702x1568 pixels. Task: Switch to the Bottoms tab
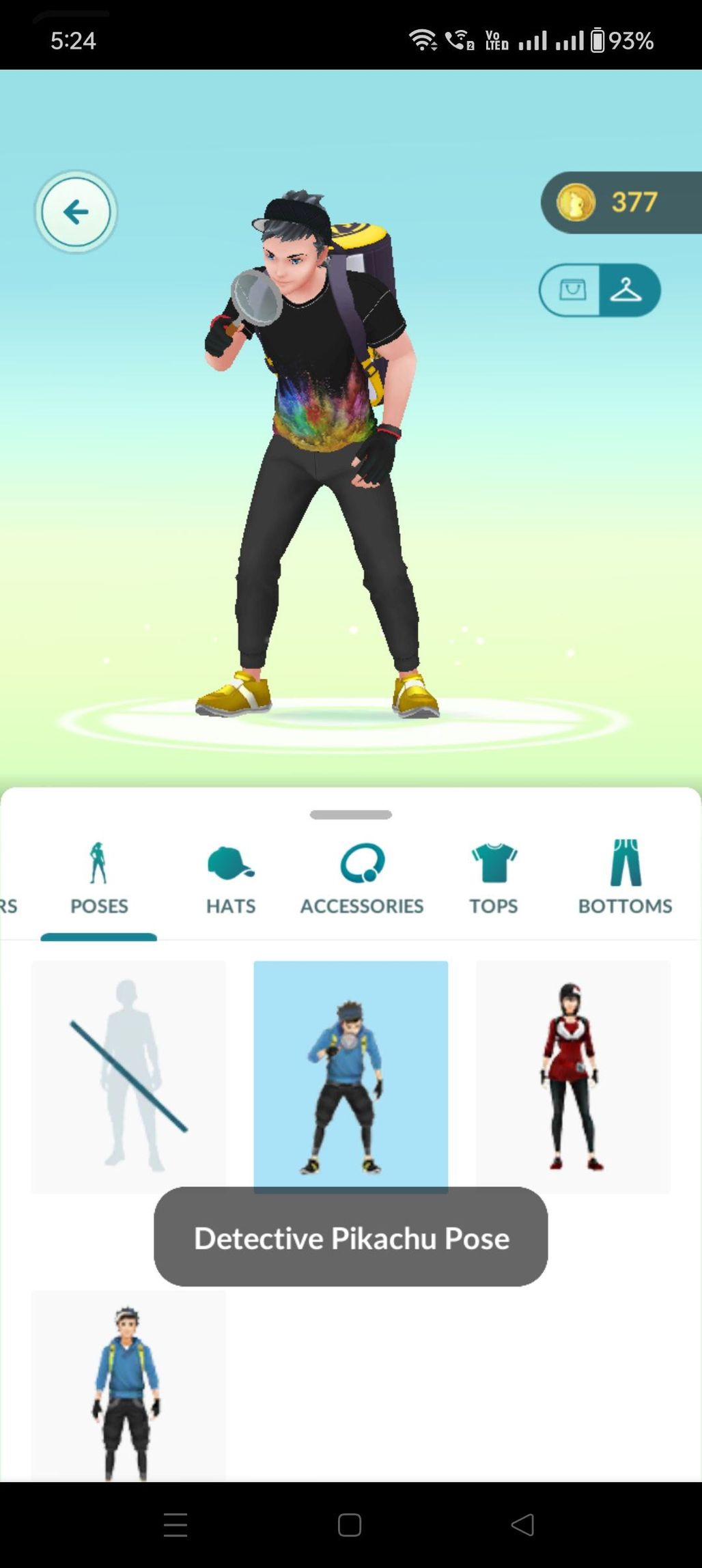coord(625,878)
